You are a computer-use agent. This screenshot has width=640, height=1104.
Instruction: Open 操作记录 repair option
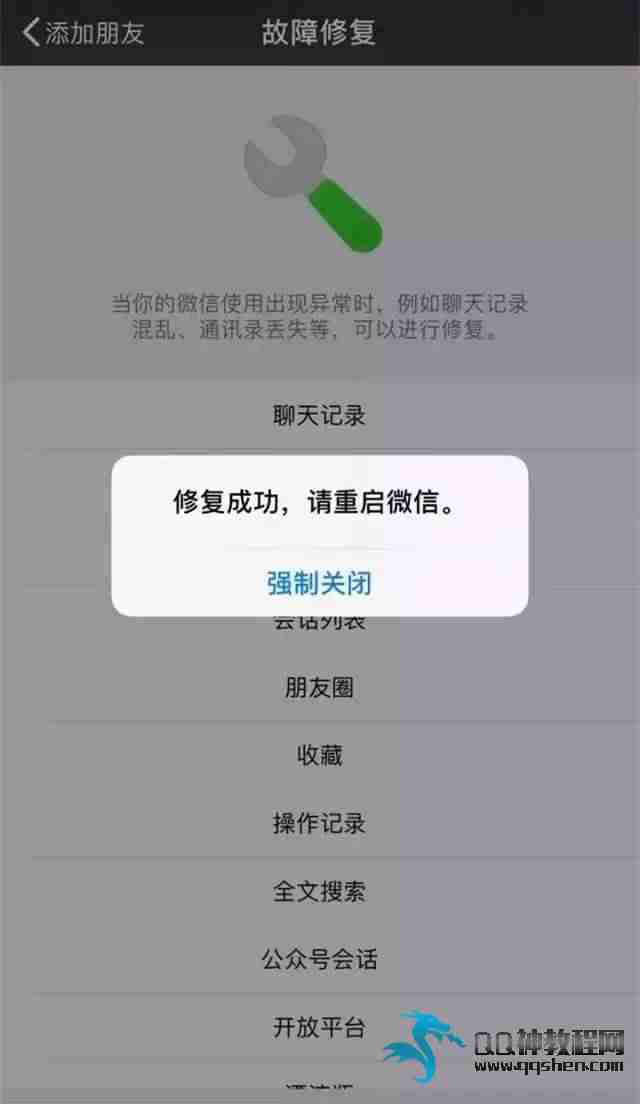[x=319, y=824]
